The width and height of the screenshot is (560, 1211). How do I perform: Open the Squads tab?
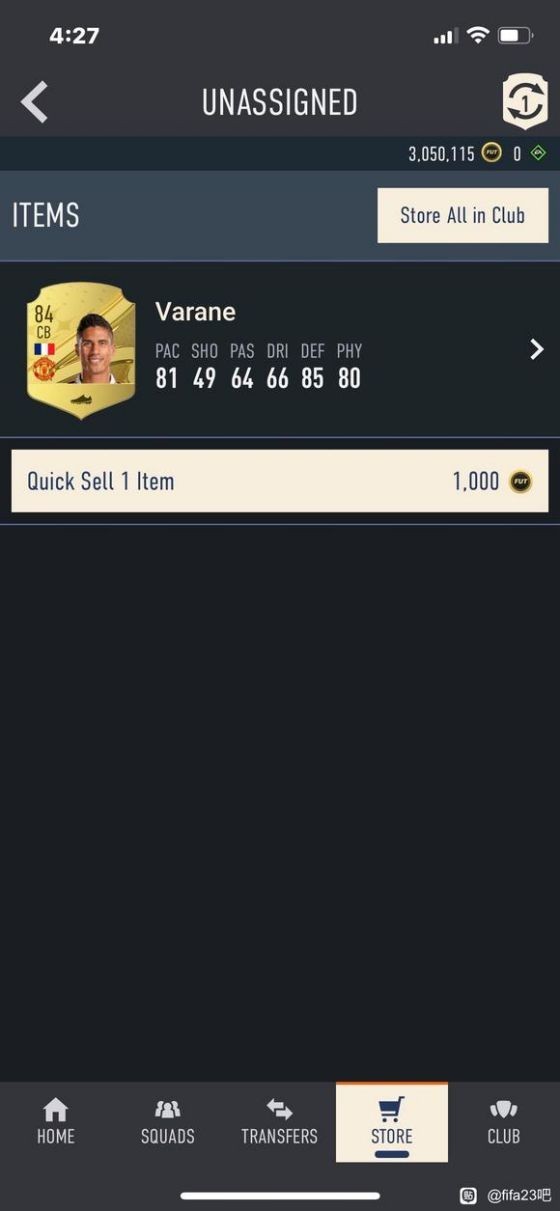tap(168, 1122)
